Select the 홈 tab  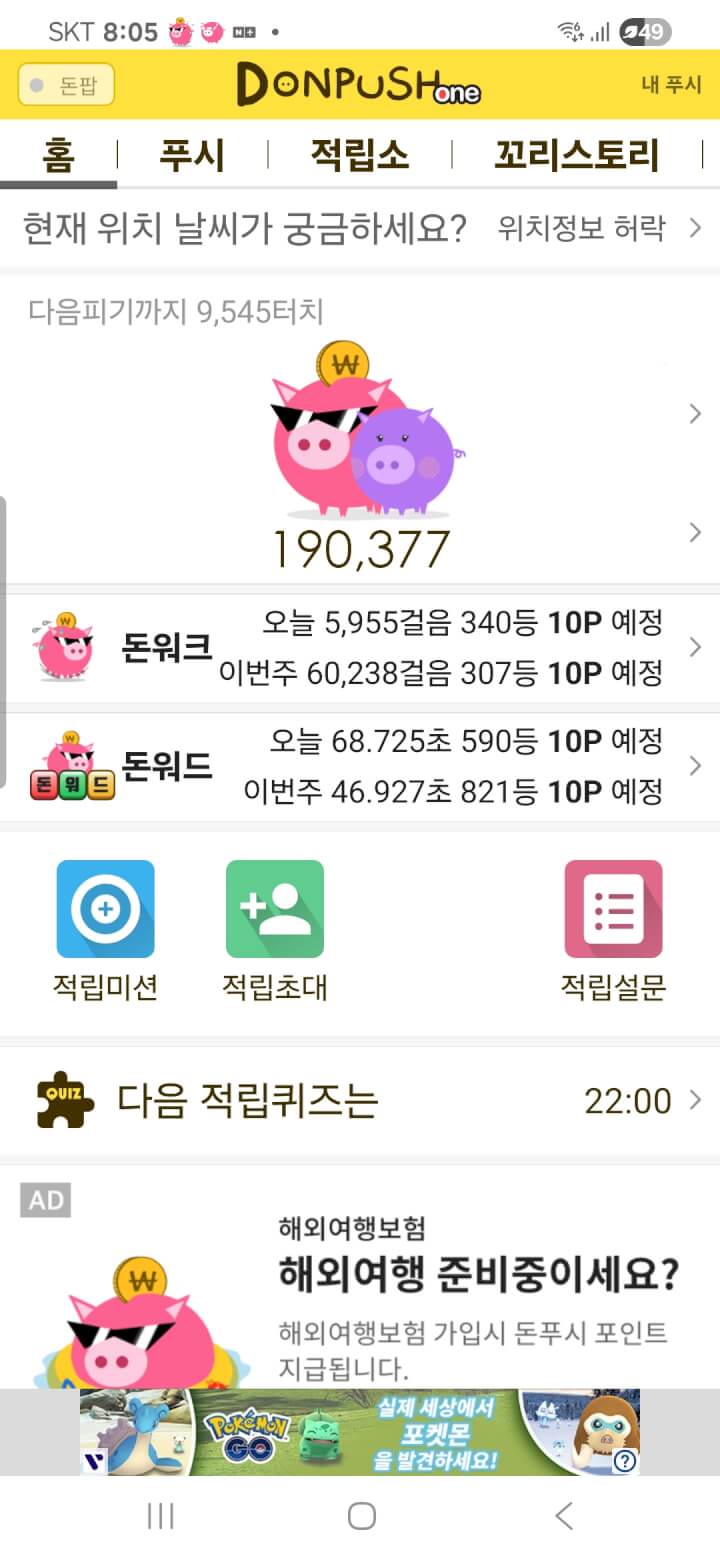click(58, 156)
